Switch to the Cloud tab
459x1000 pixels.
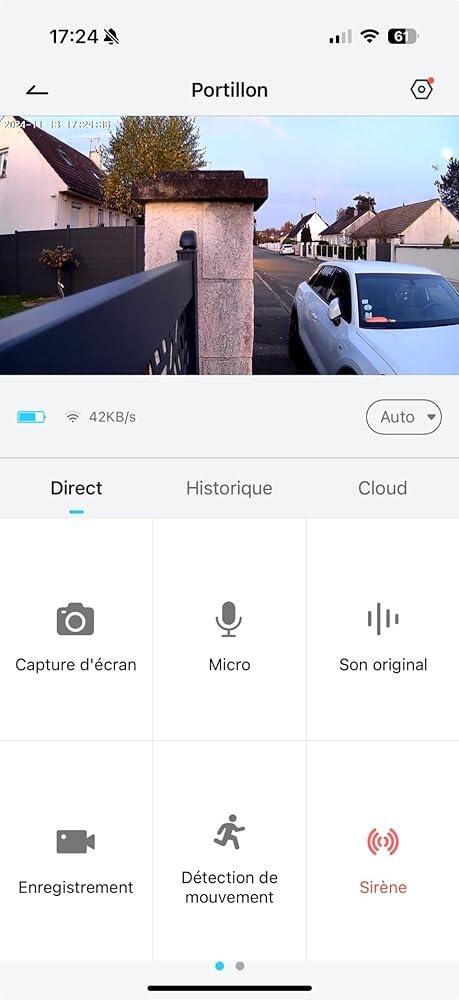pyautogui.click(x=382, y=489)
